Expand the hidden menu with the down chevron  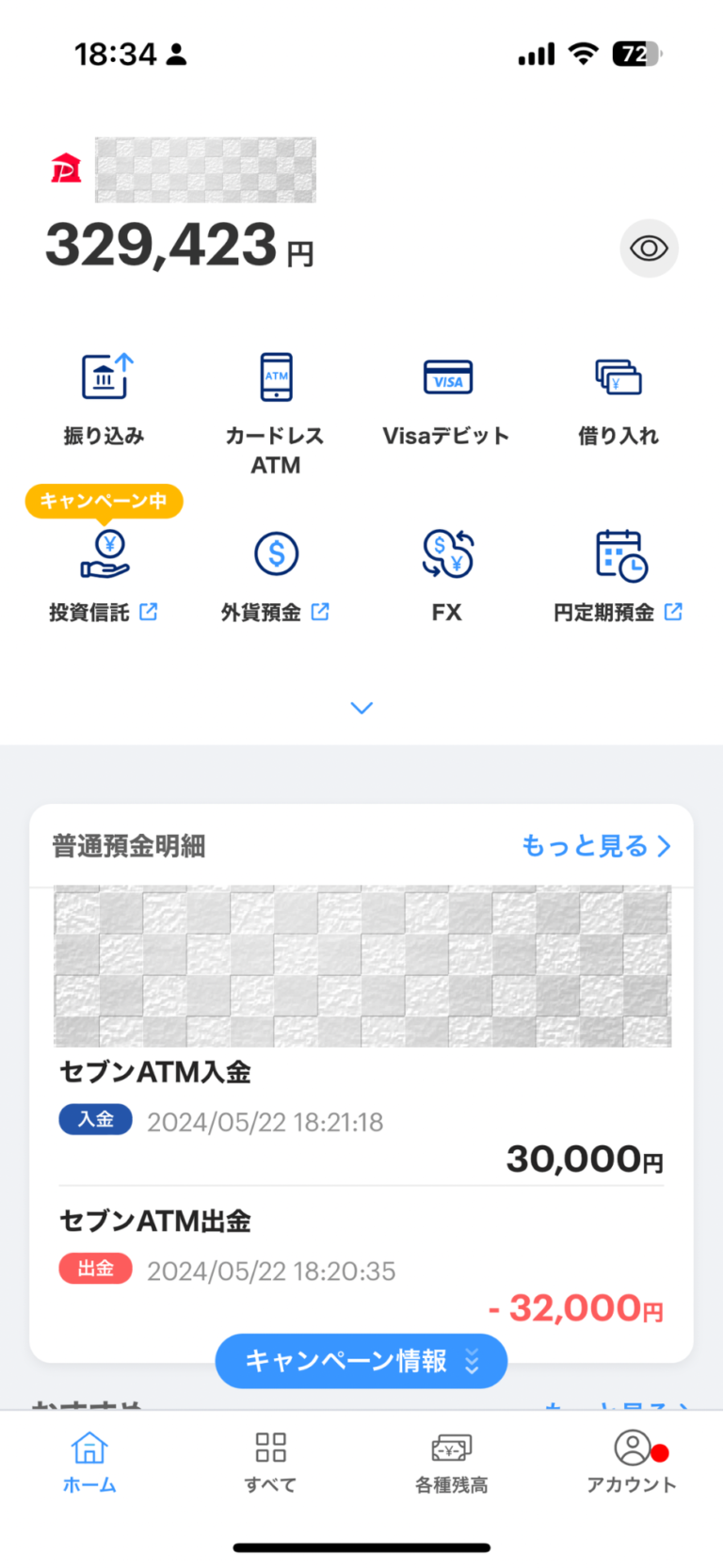click(x=361, y=708)
